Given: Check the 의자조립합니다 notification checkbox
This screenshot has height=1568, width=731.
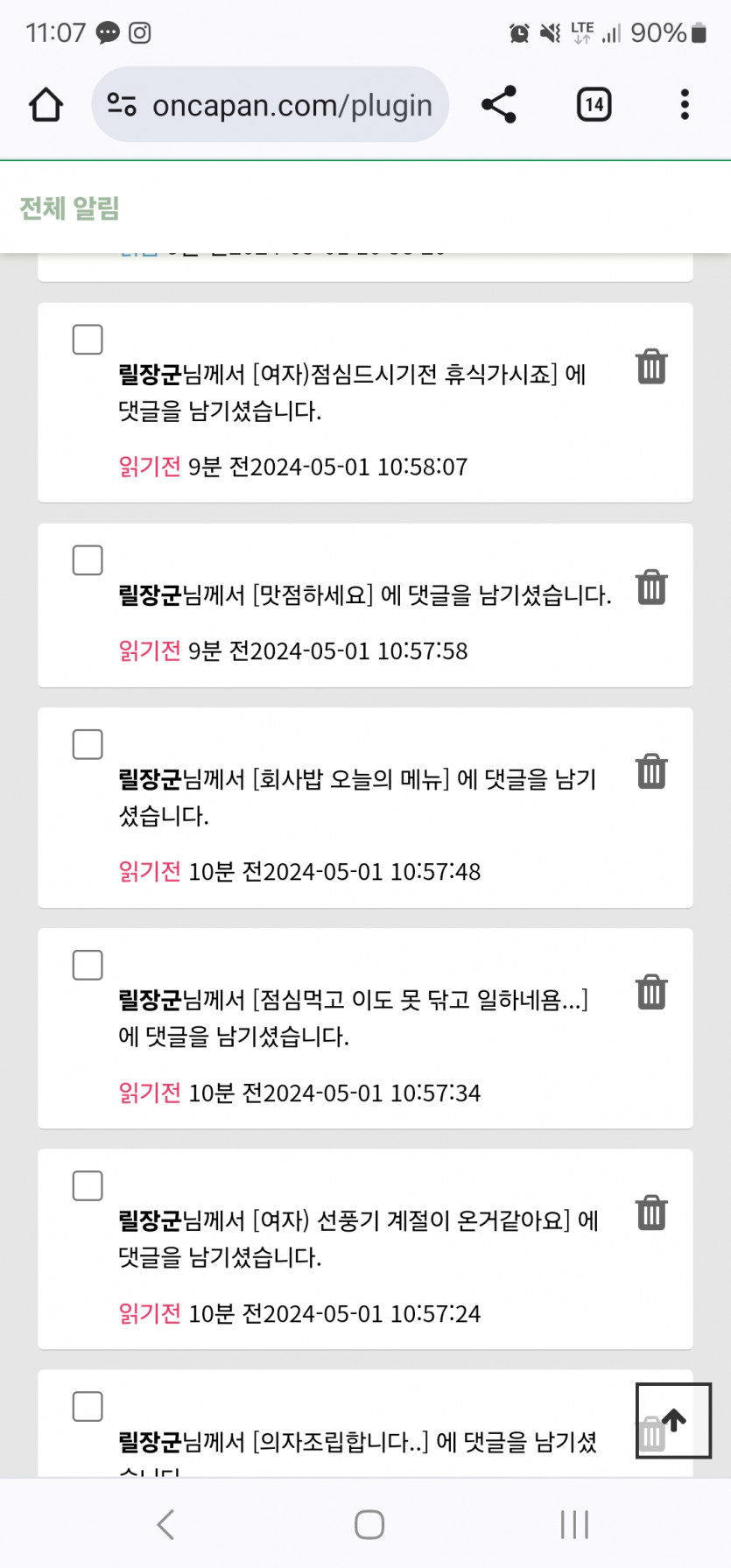Looking at the screenshot, I should tap(88, 1406).
